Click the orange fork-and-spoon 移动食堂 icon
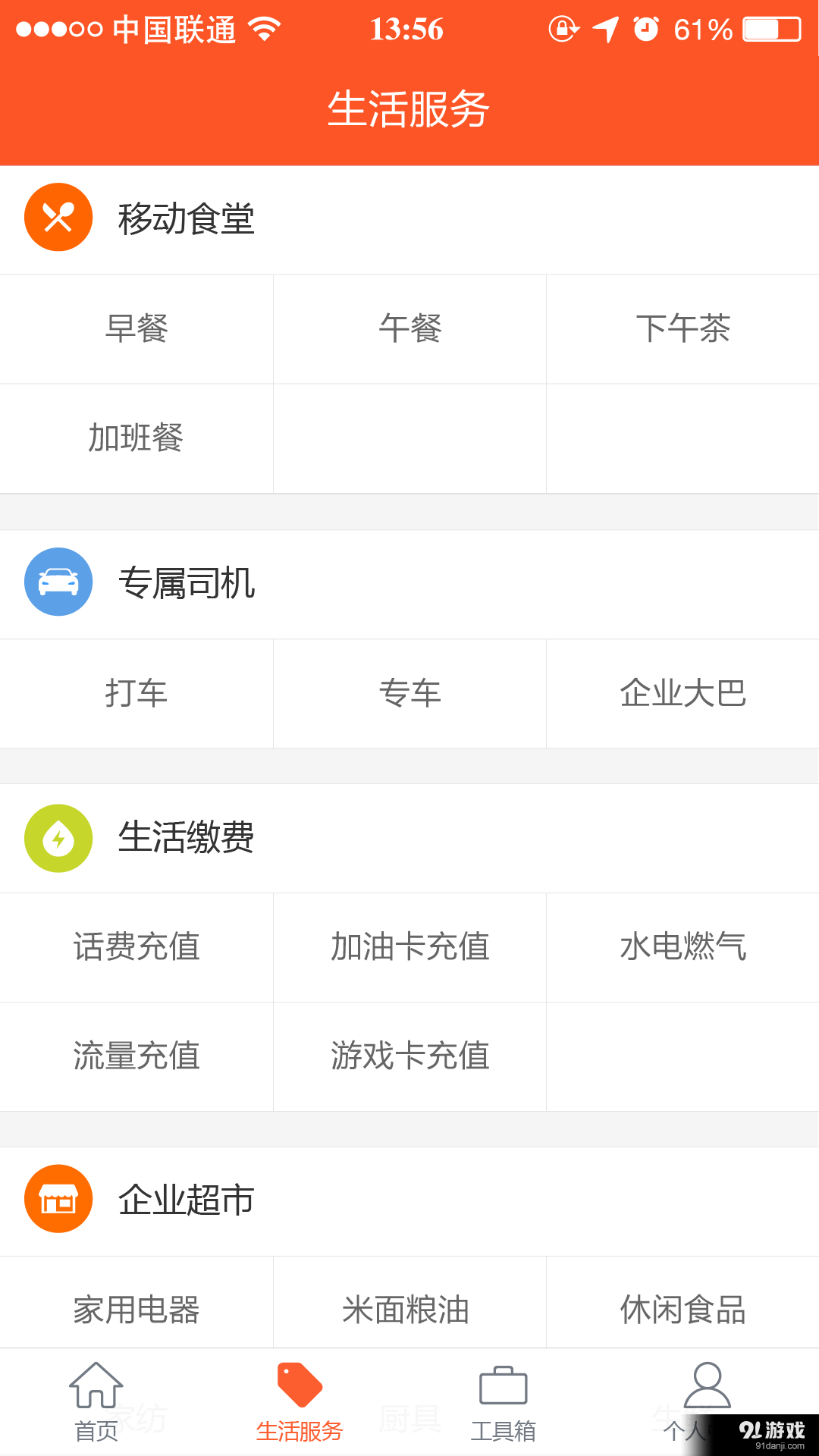Viewport: 819px width, 1456px height. pos(58,219)
